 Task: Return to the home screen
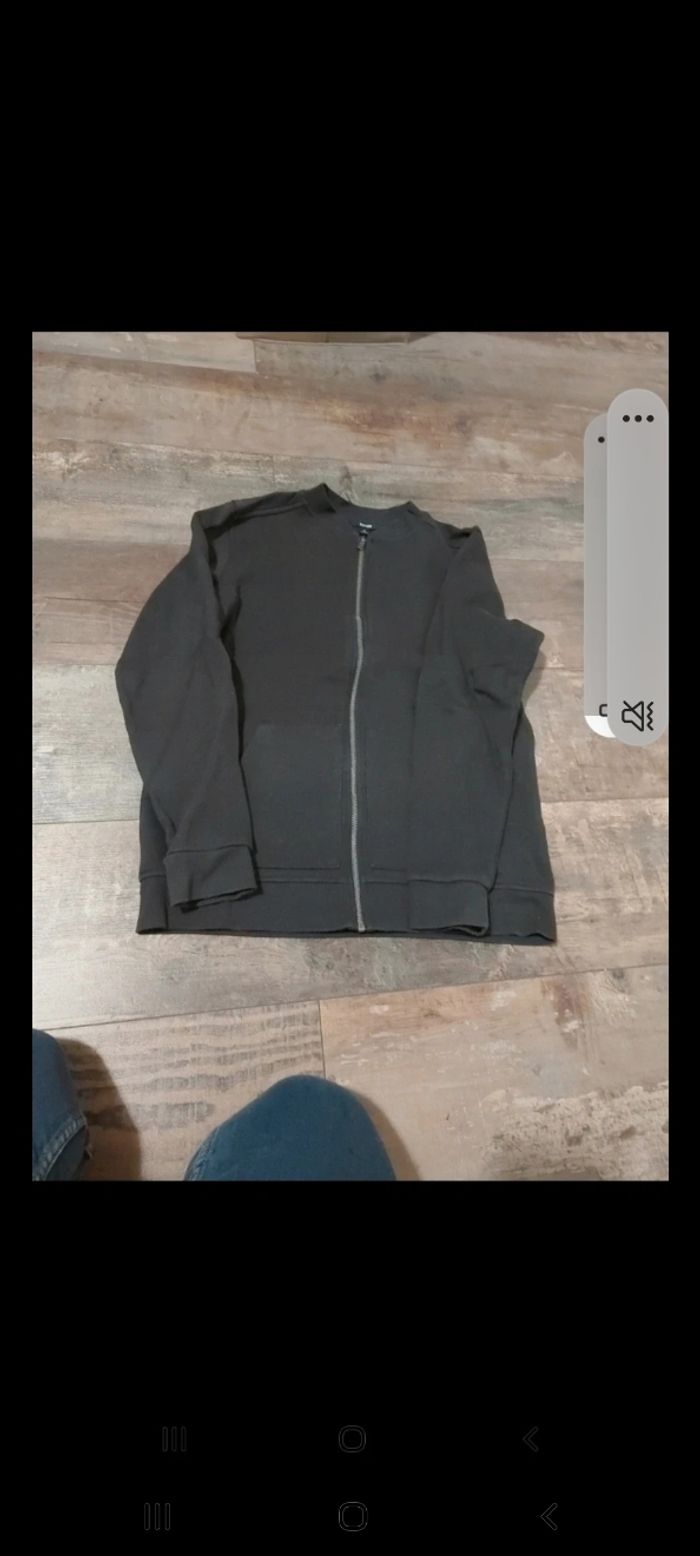coord(352,1516)
